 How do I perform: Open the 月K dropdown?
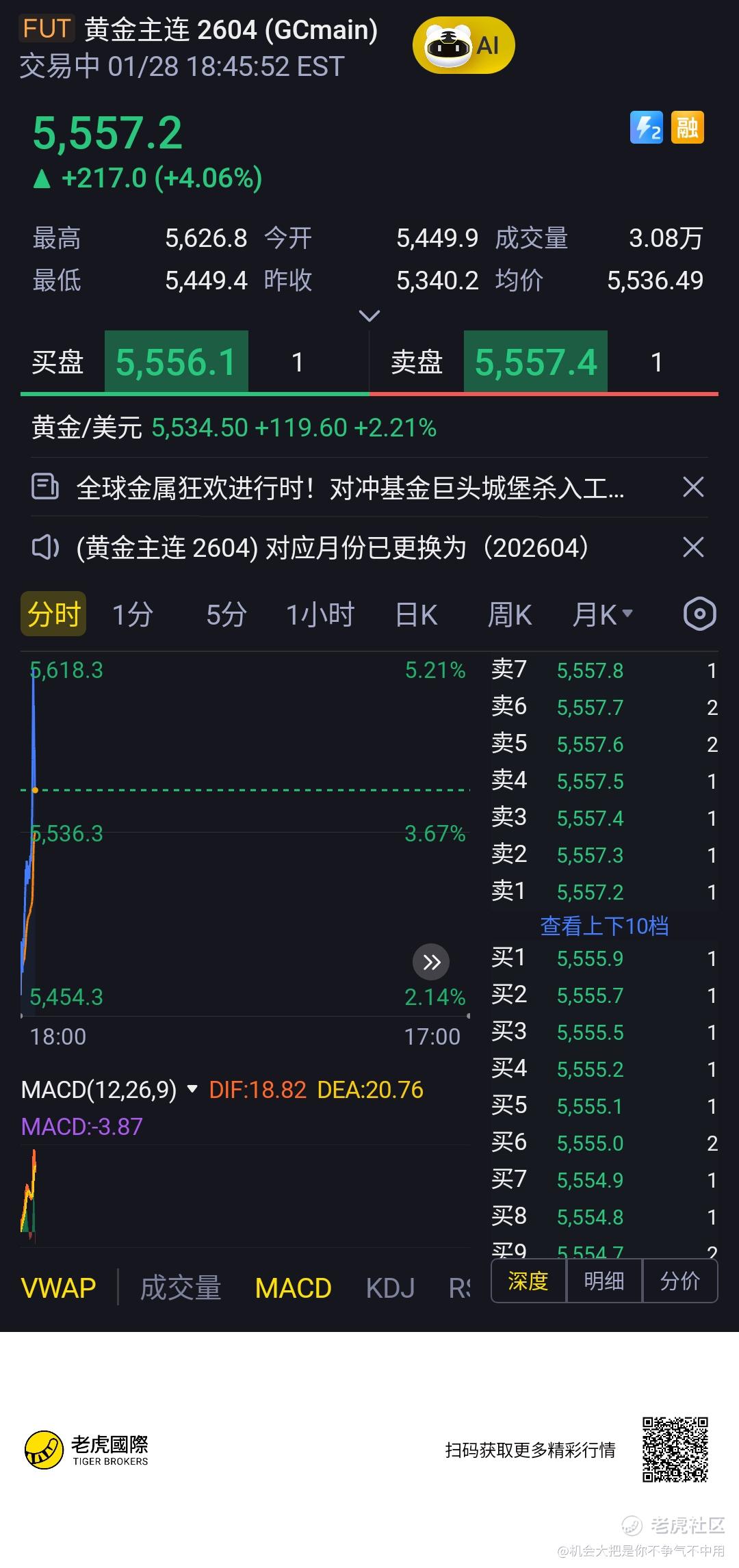pos(602,614)
